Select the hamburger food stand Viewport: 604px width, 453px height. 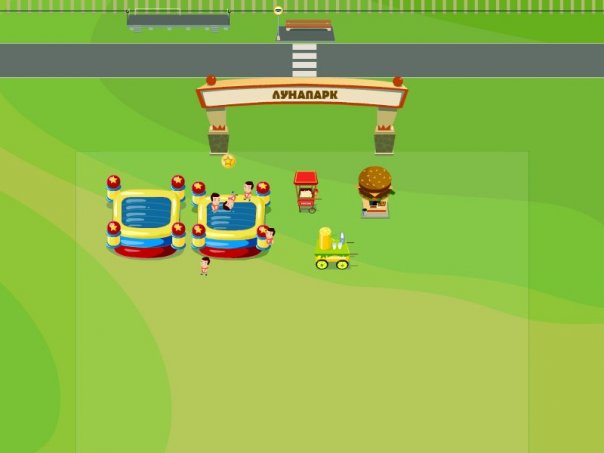tap(375, 191)
